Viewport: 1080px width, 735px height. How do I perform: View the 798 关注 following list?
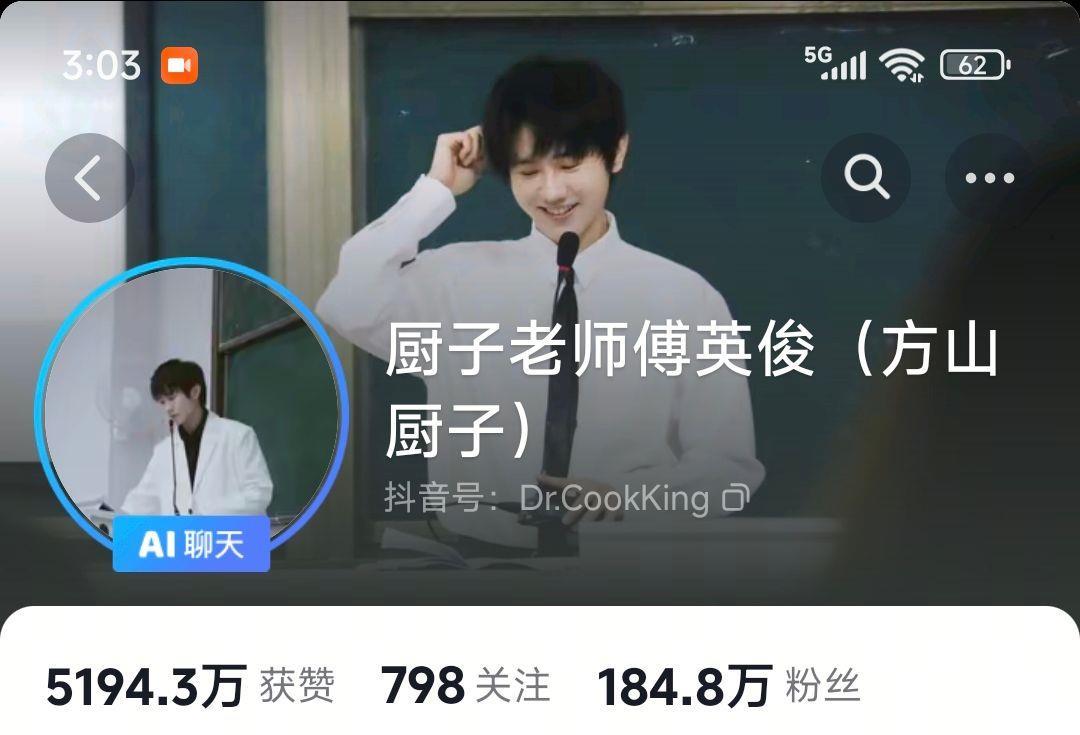pos(465,687)
